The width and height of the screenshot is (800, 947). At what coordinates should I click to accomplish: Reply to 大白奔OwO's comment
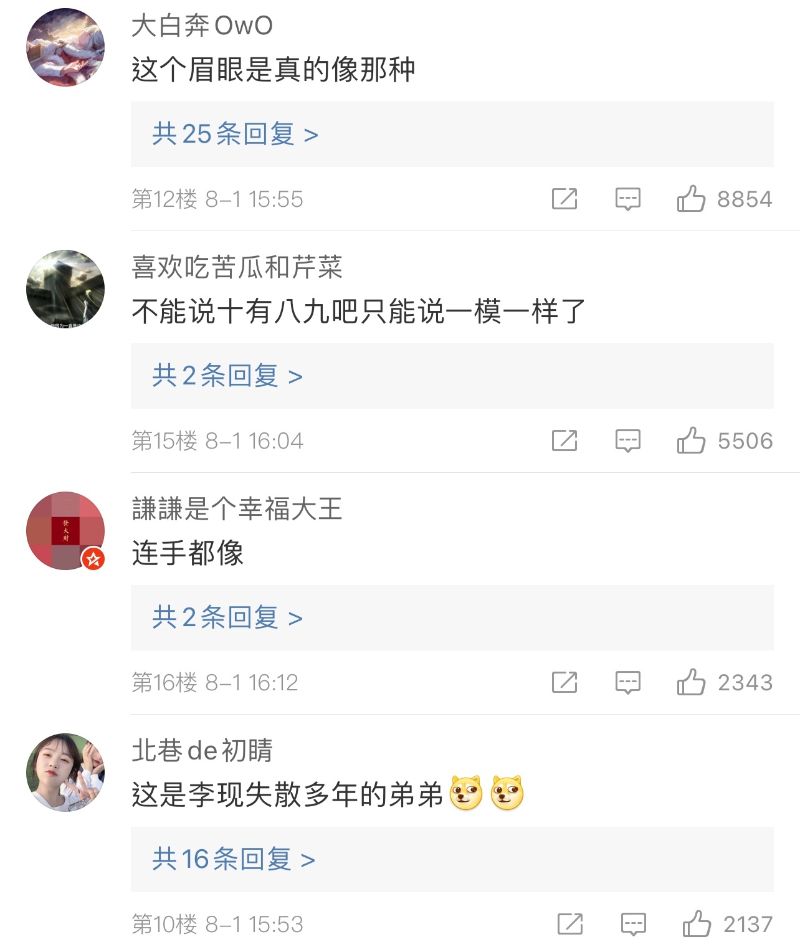pyautogui.click(x=628, y=199)
